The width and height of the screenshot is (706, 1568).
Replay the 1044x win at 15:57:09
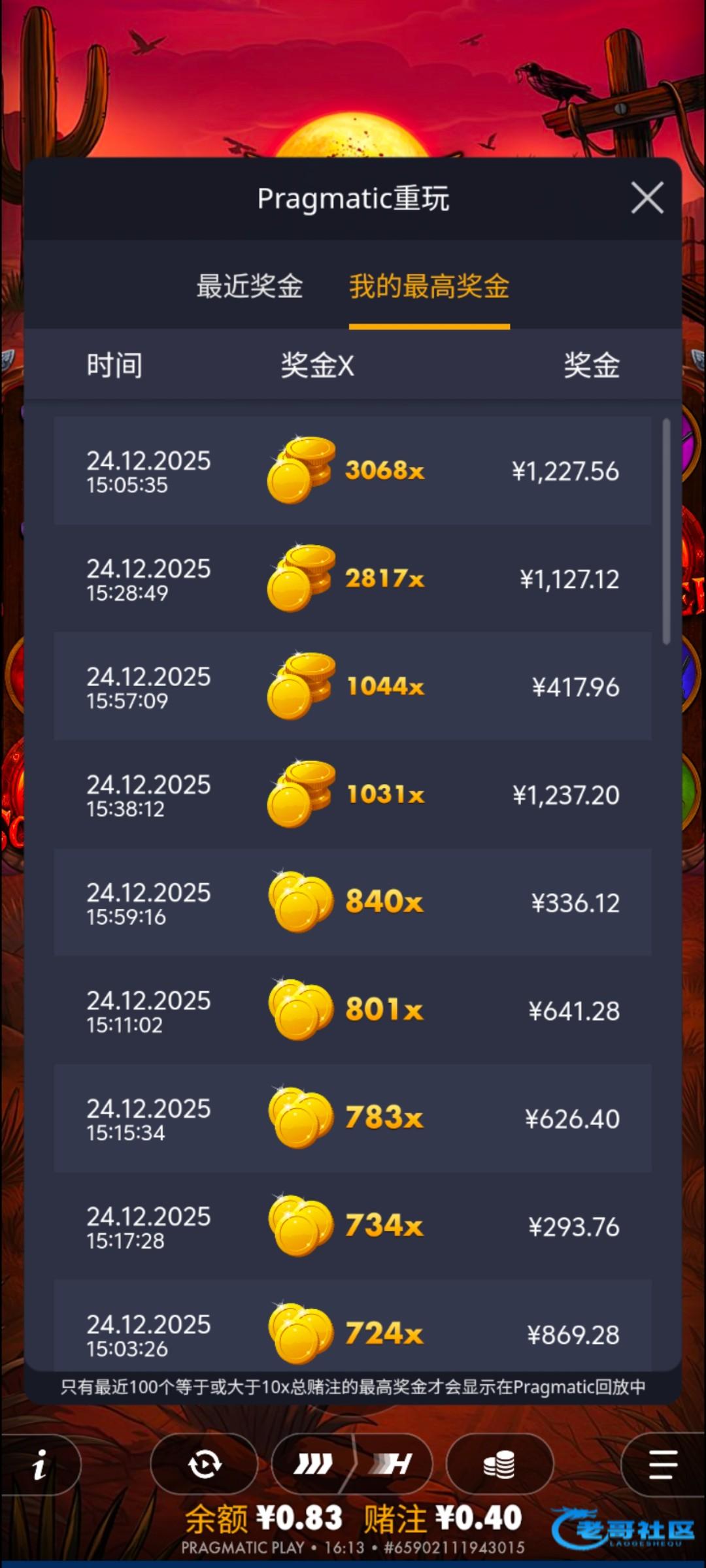click(352, 686)
